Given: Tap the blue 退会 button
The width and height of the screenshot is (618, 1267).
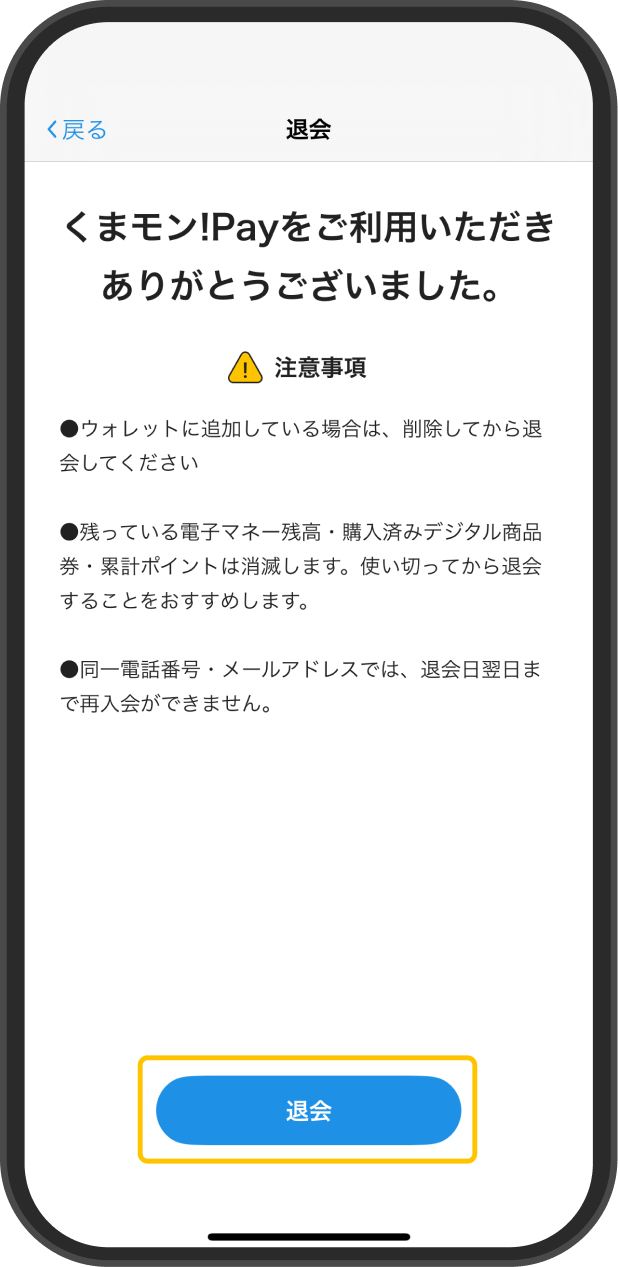Looking at the screenshot, I should tap(308, 1110).
